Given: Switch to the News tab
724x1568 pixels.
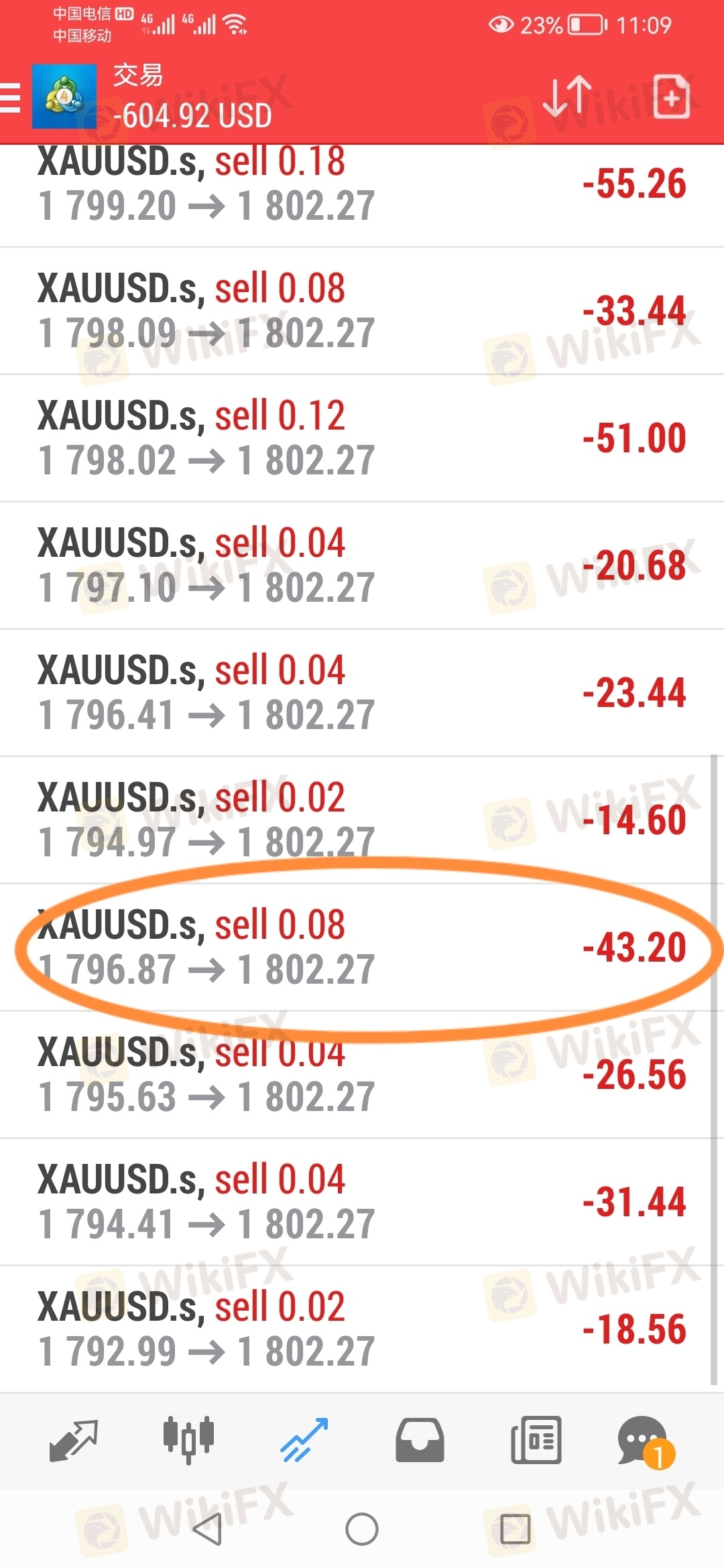Looking at the screenshot, I should (536, 1440).
